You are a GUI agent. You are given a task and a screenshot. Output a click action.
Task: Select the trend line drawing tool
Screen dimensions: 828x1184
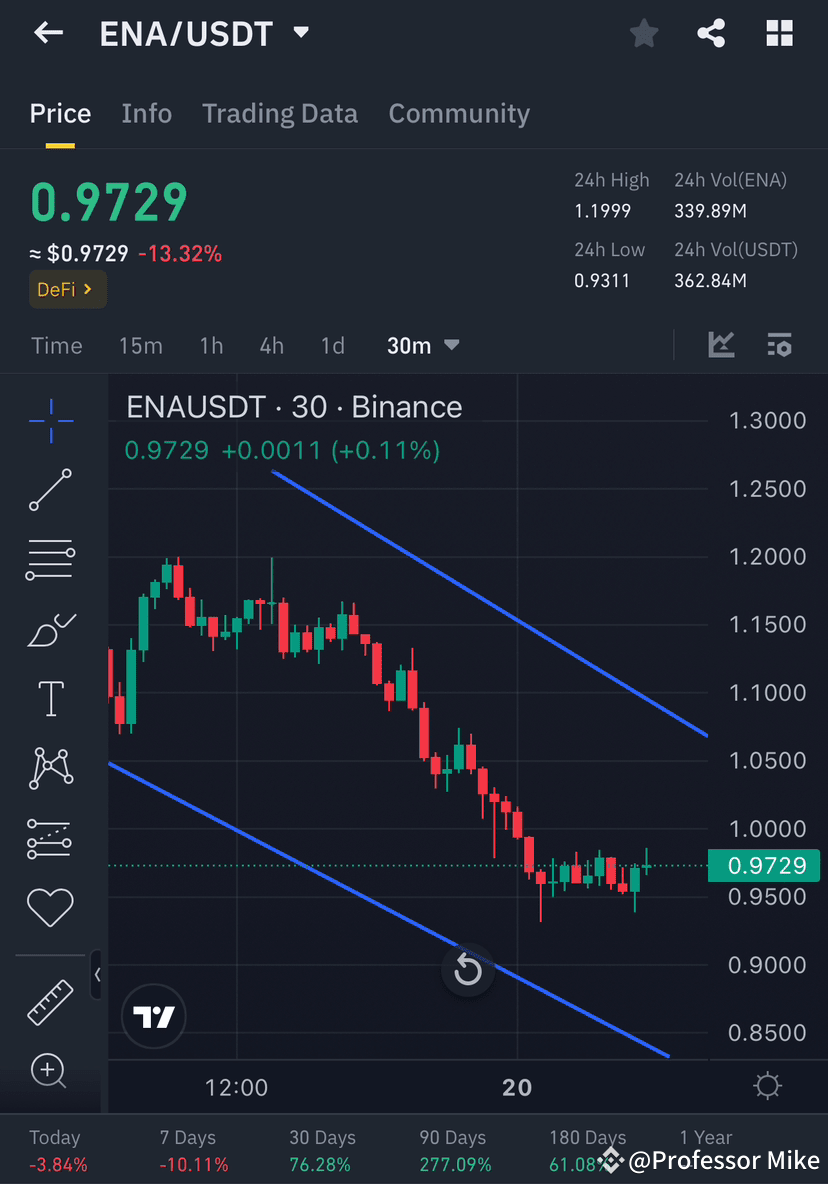(50, 490)
